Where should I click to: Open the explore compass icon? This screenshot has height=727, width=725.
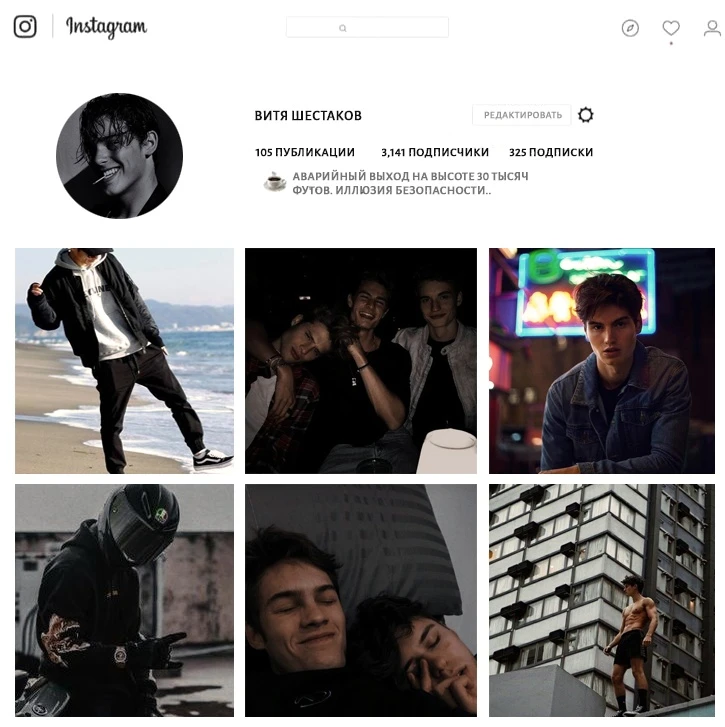click(x=630, y=28)
